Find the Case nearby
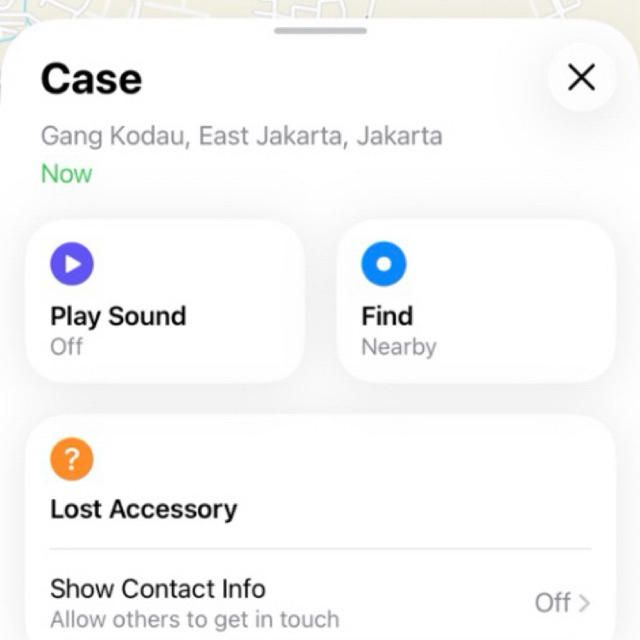Image resolution: width=640 pixels, height=640 pixels. (x=475, y=300)
